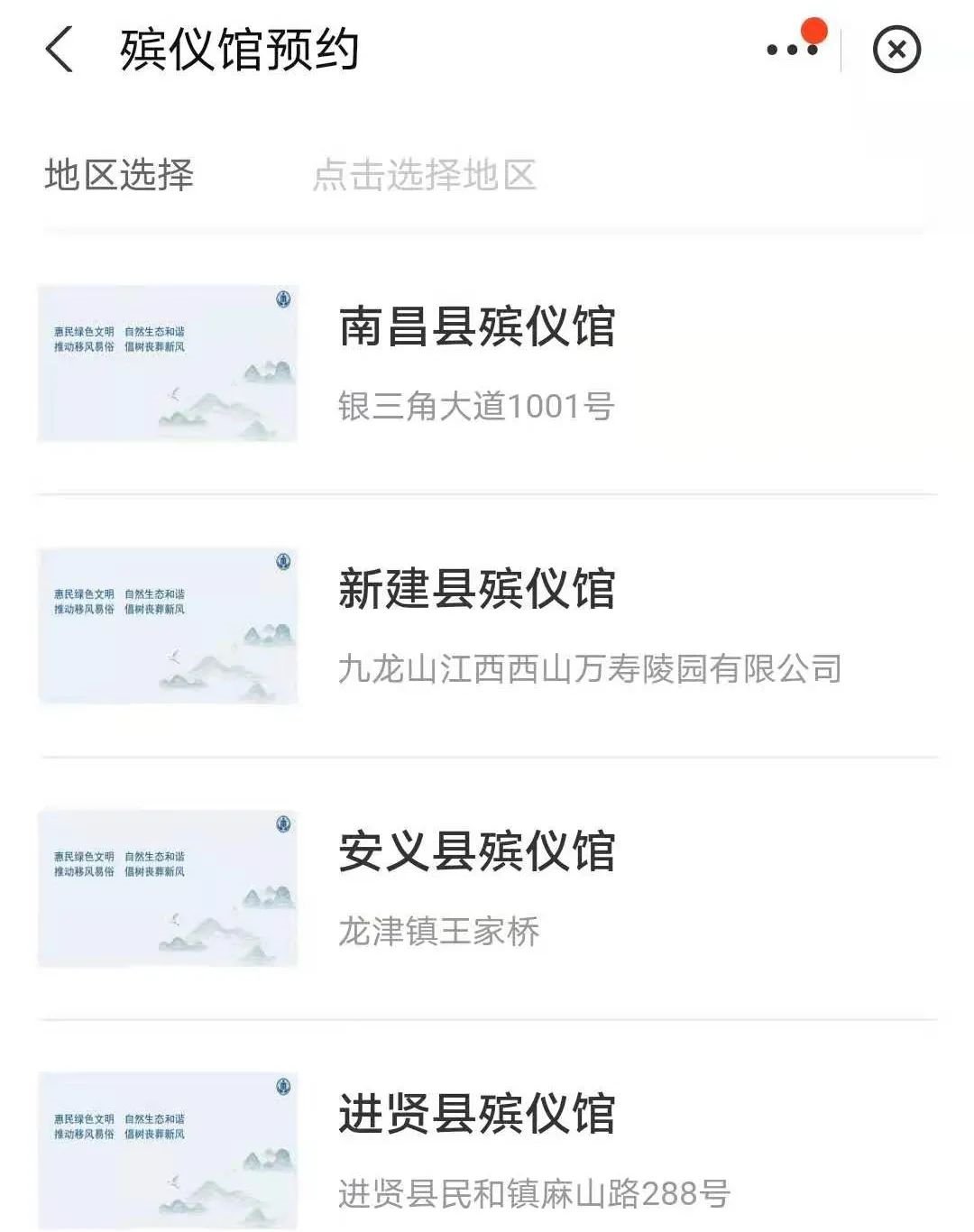
Task: View 进贤县殡仪馆 on 麻山路288号
Action: point(476,1114)
